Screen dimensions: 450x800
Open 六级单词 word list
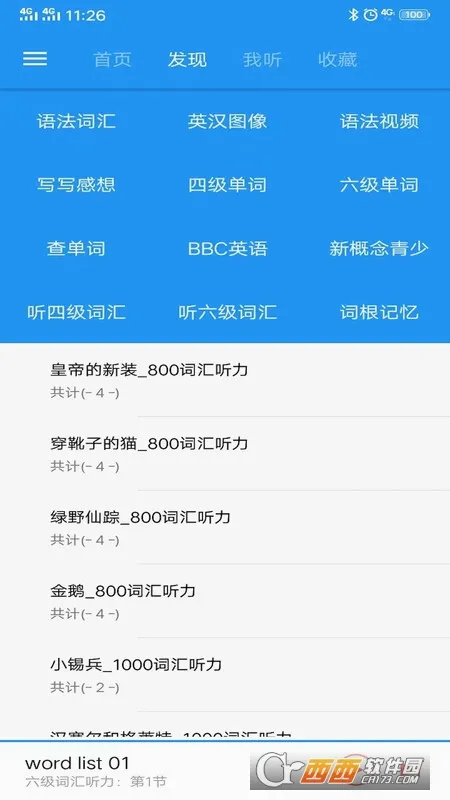379,185
